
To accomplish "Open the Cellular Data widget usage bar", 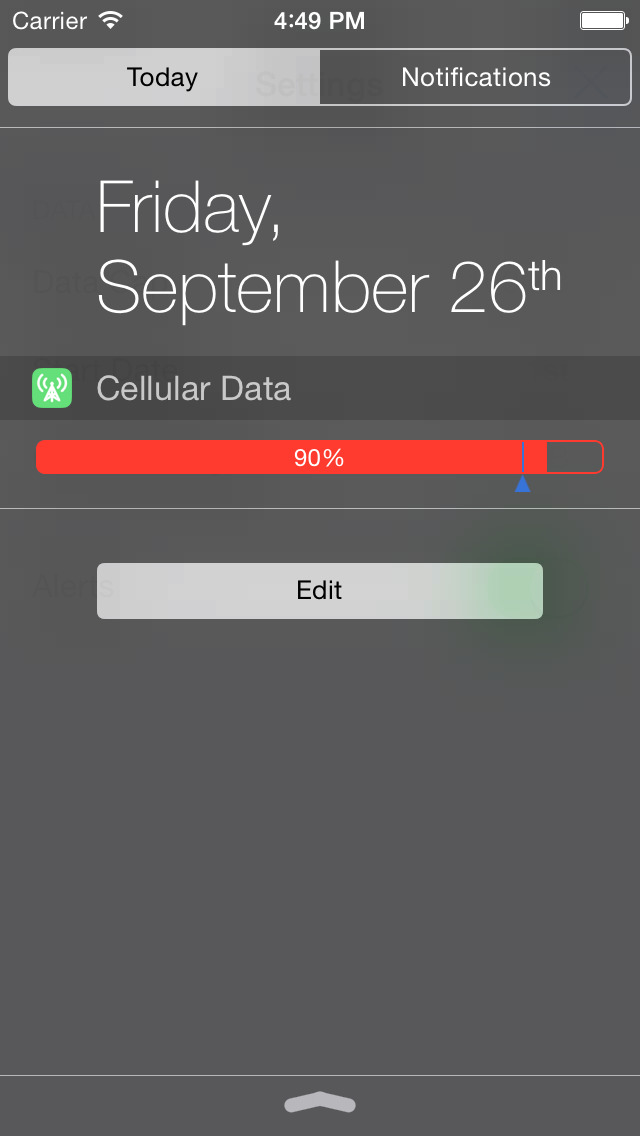I will click(x=320, y=457).
